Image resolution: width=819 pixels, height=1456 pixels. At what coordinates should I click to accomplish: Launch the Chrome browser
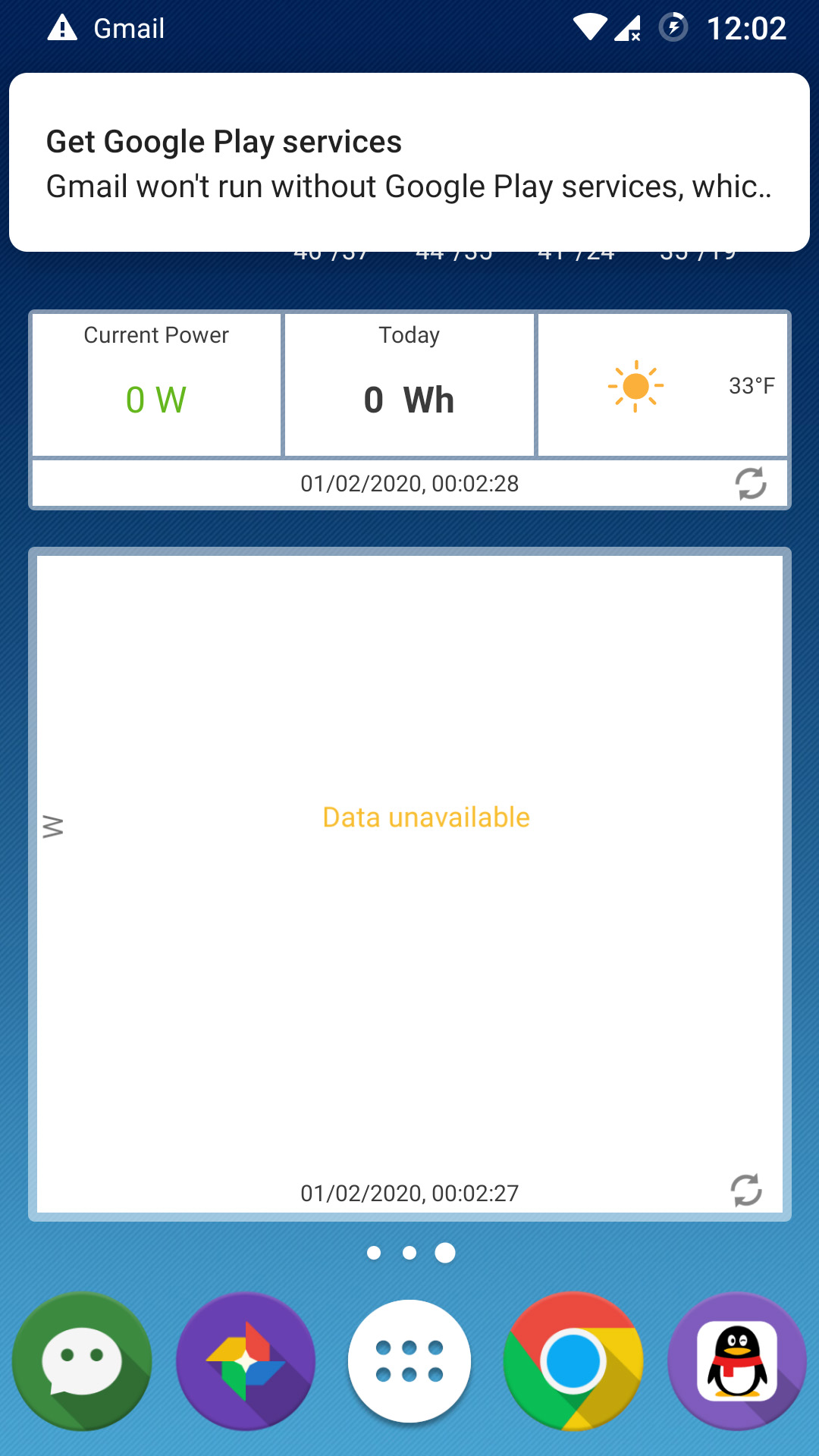[x=573, y=1361]
